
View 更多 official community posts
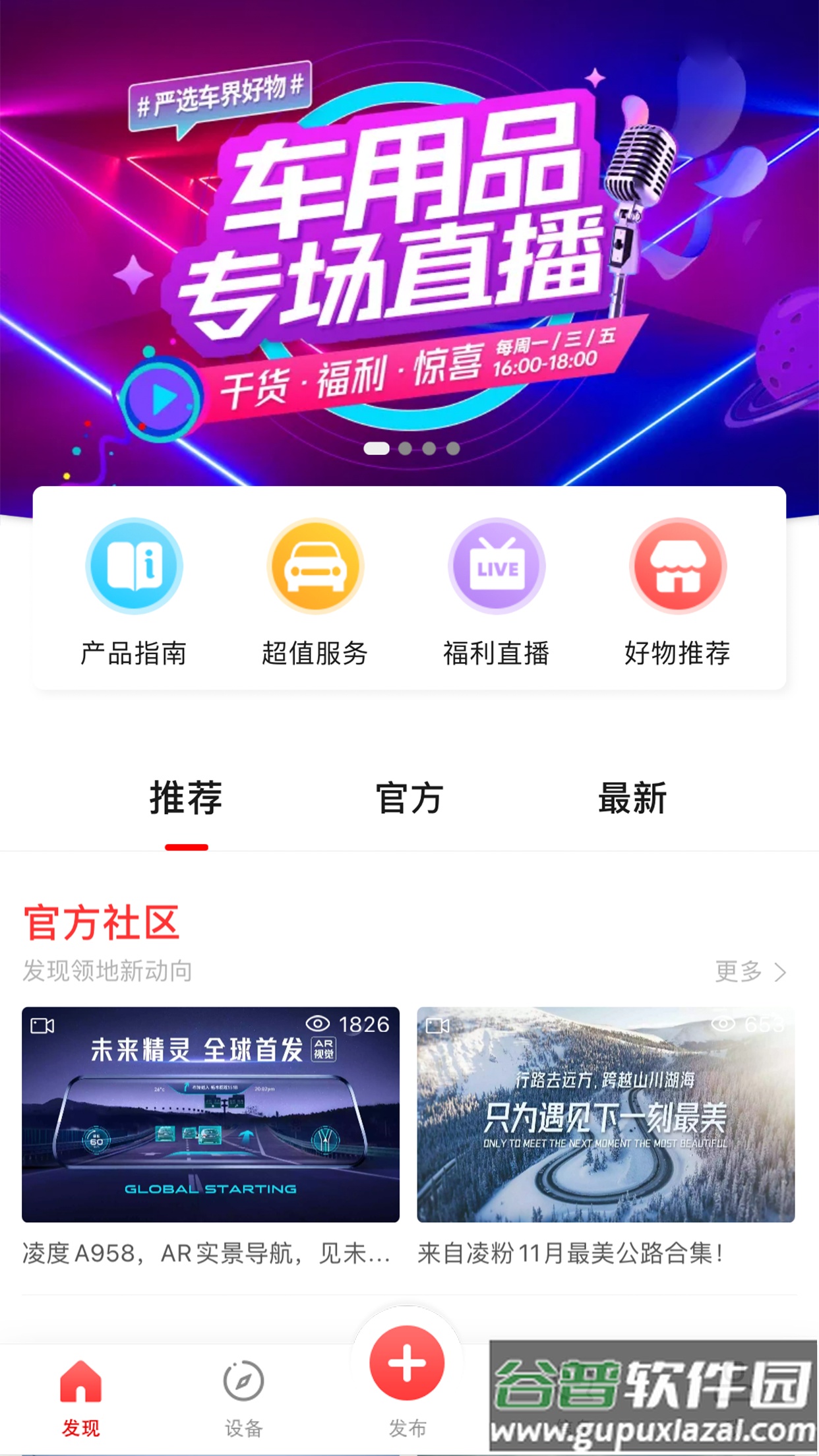click(x=750, y=971)
